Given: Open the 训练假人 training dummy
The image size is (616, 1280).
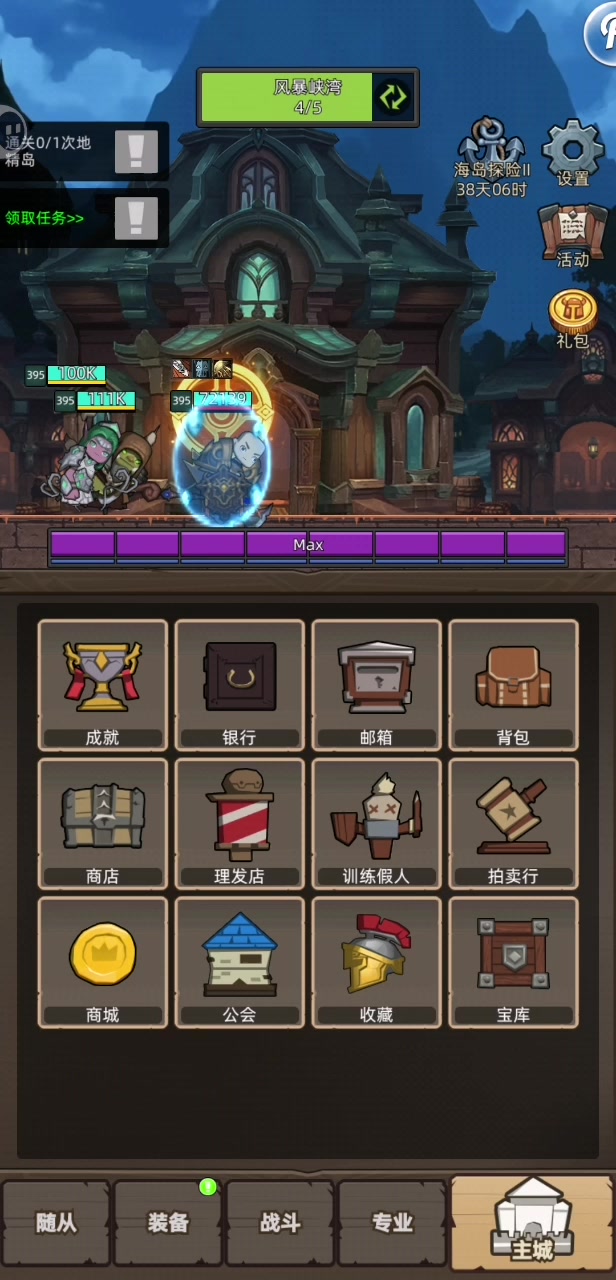Looking at the screenshot, I should coord(376,823).
